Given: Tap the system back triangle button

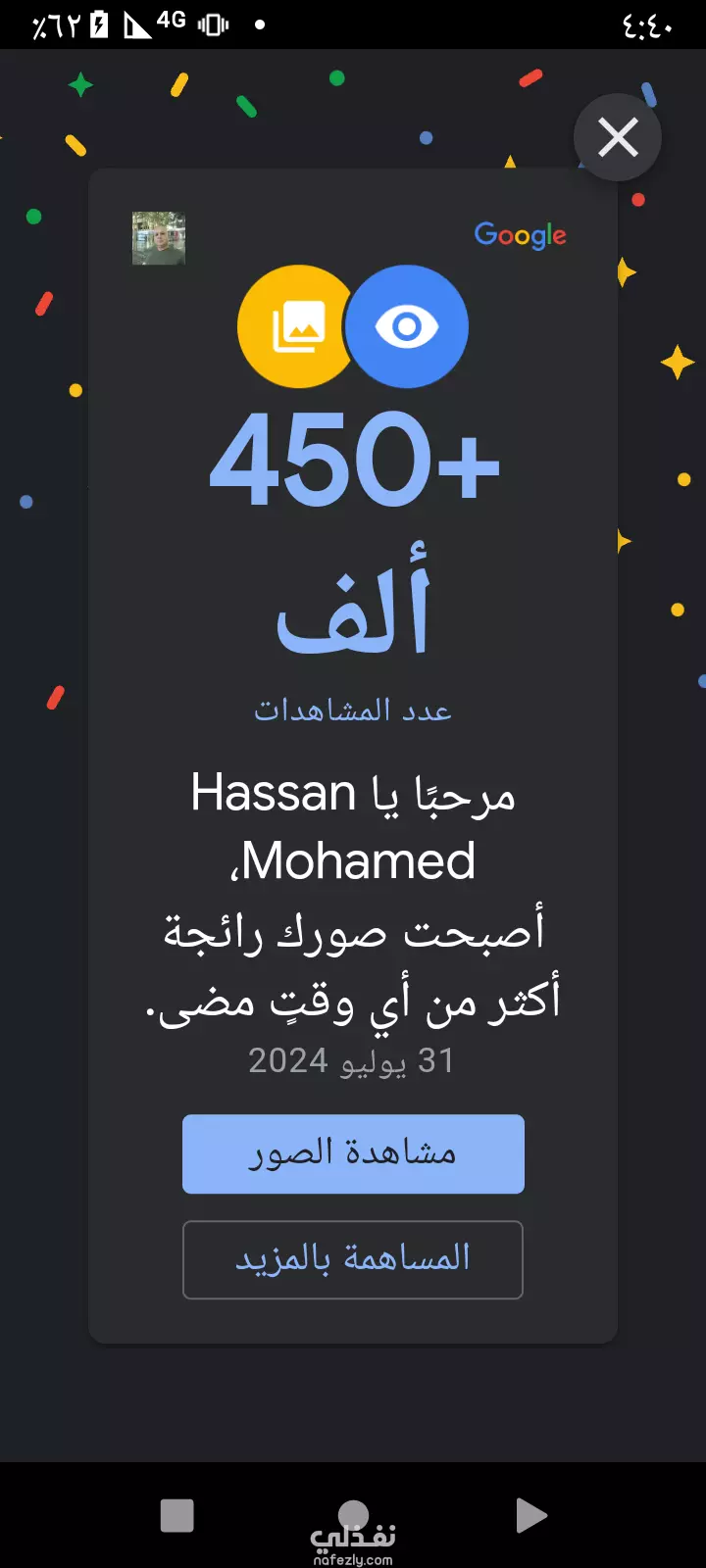Looking at the screenshot, I should coord(530,1515).
